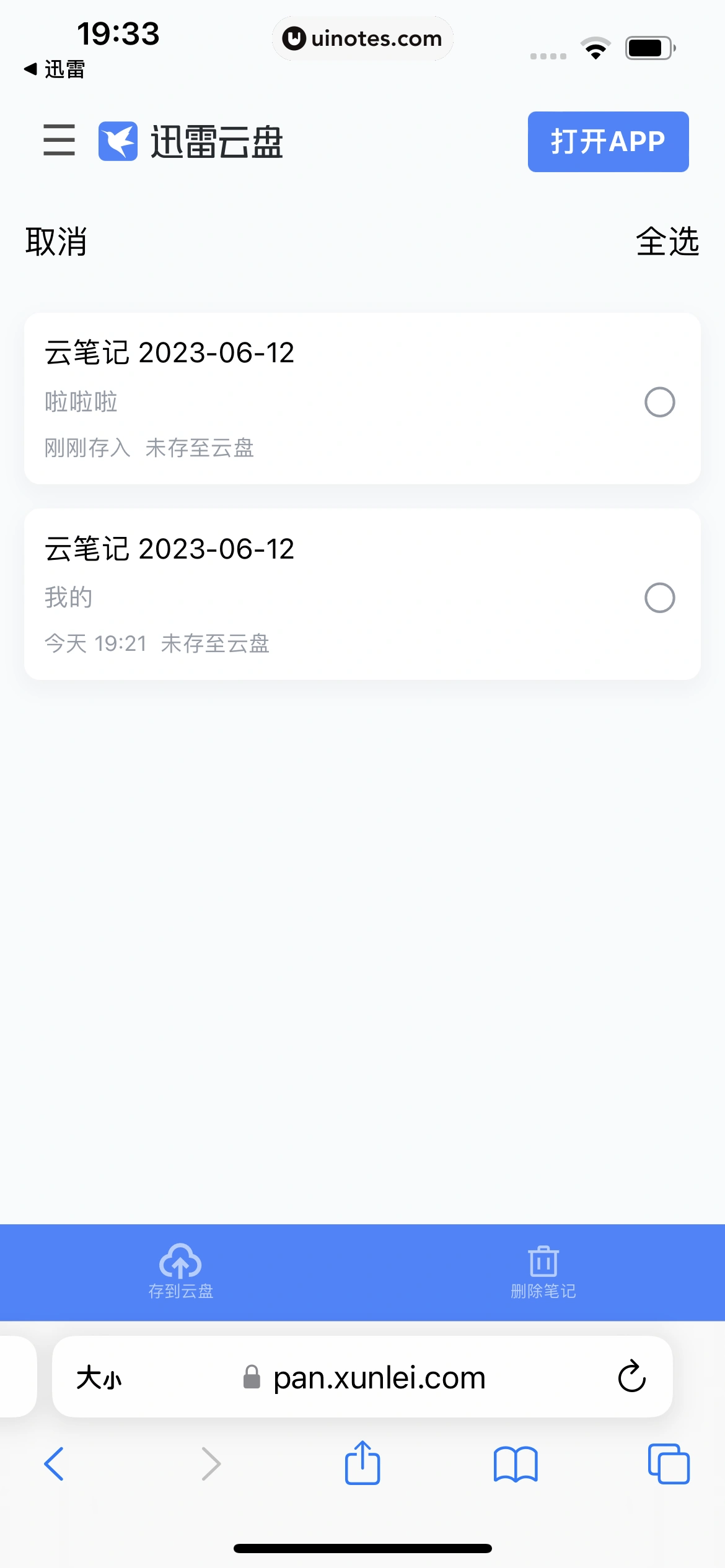Screen dimensions: 725x1568
Task: Open the Safari share sheet
Action: [362, 1463]
